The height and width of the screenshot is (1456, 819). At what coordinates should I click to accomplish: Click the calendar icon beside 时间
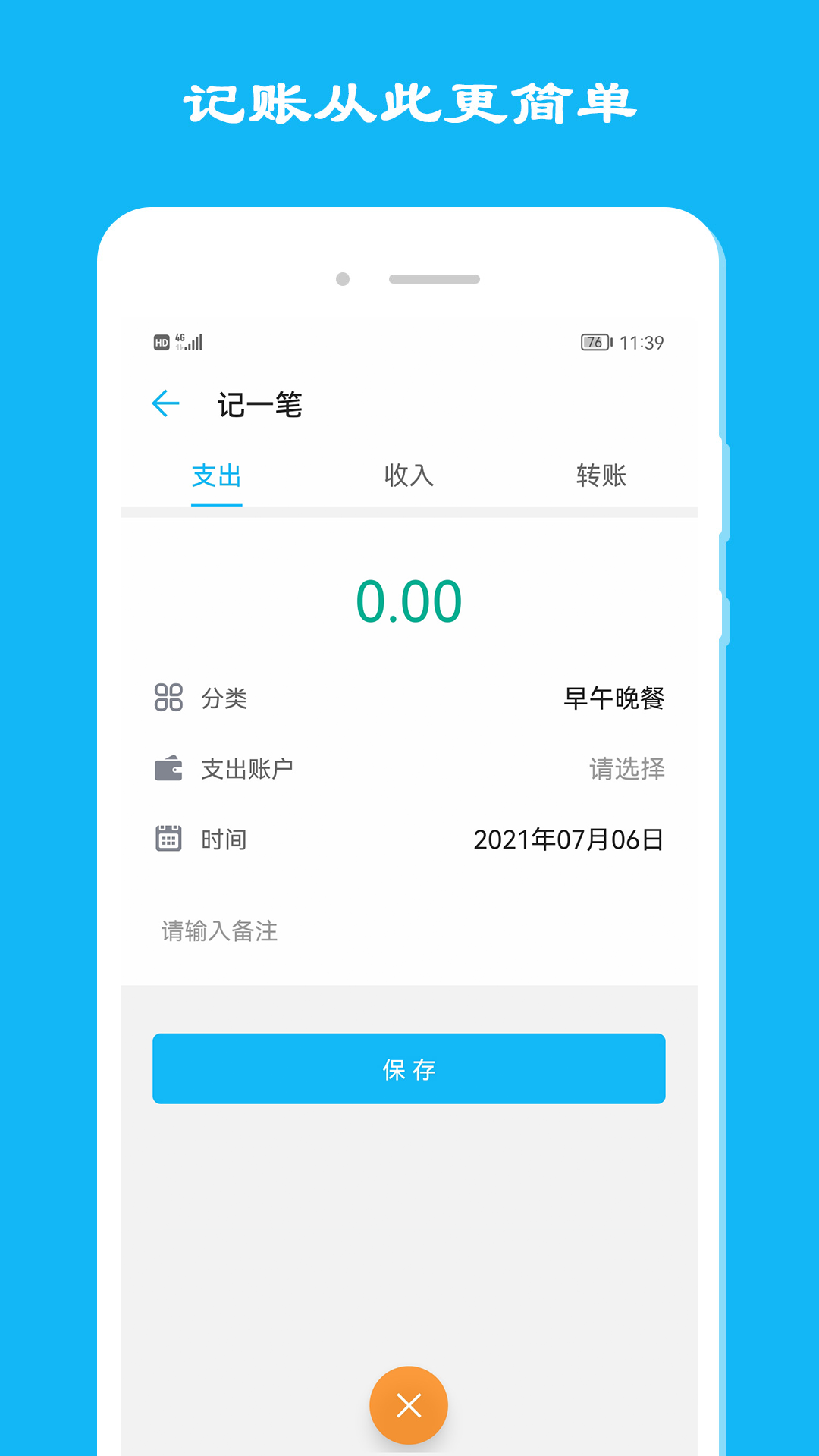click(168, 838)
